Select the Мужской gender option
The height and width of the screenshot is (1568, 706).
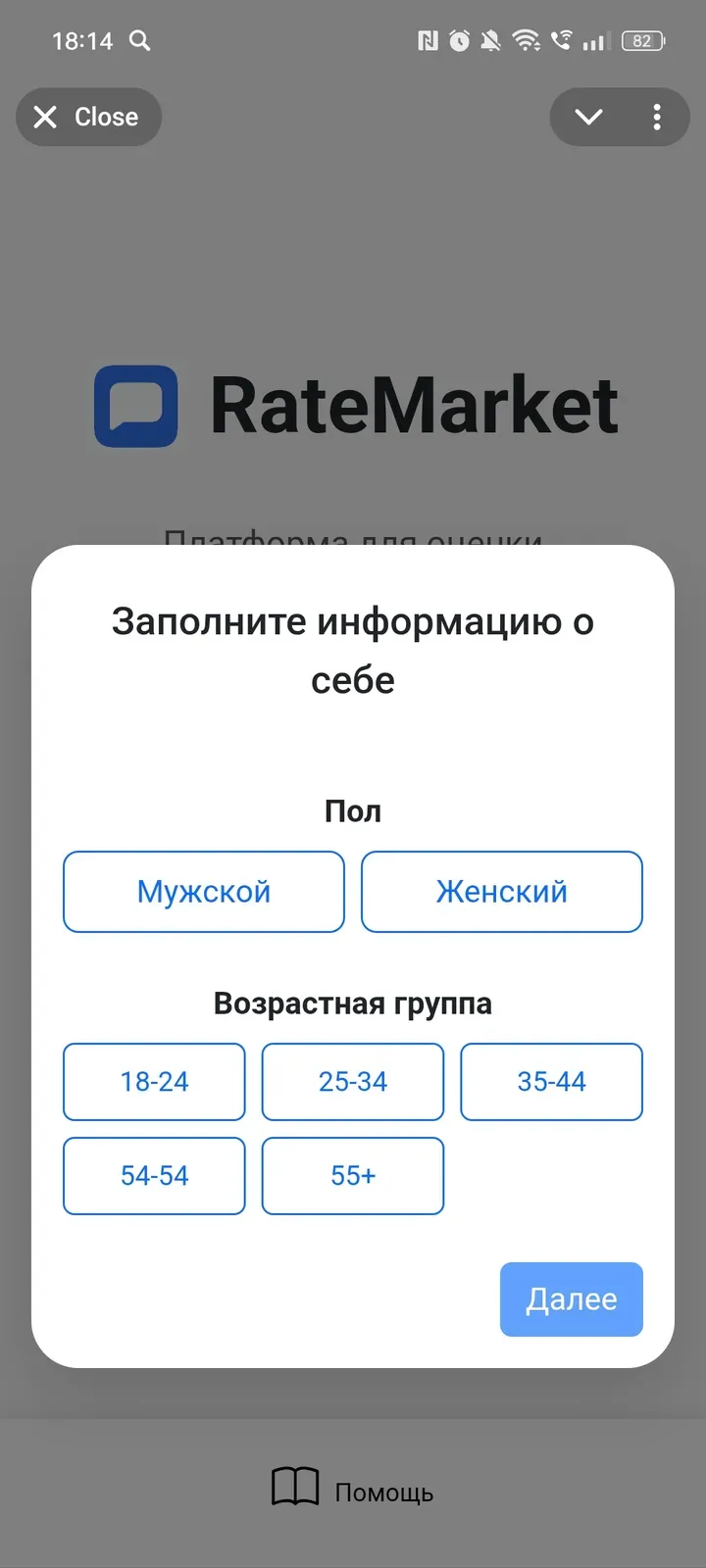[x=203, y=892]
